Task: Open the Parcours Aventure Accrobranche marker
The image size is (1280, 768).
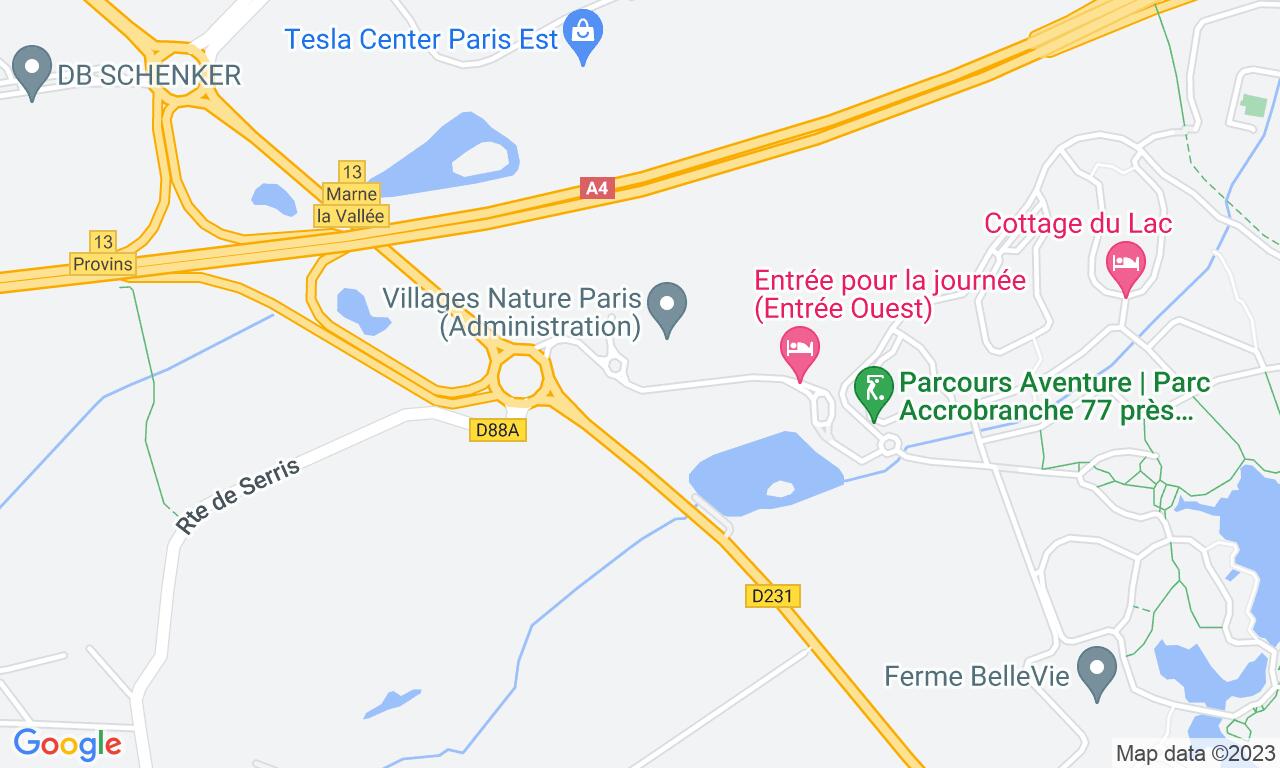Action: (x=873, y=391)
